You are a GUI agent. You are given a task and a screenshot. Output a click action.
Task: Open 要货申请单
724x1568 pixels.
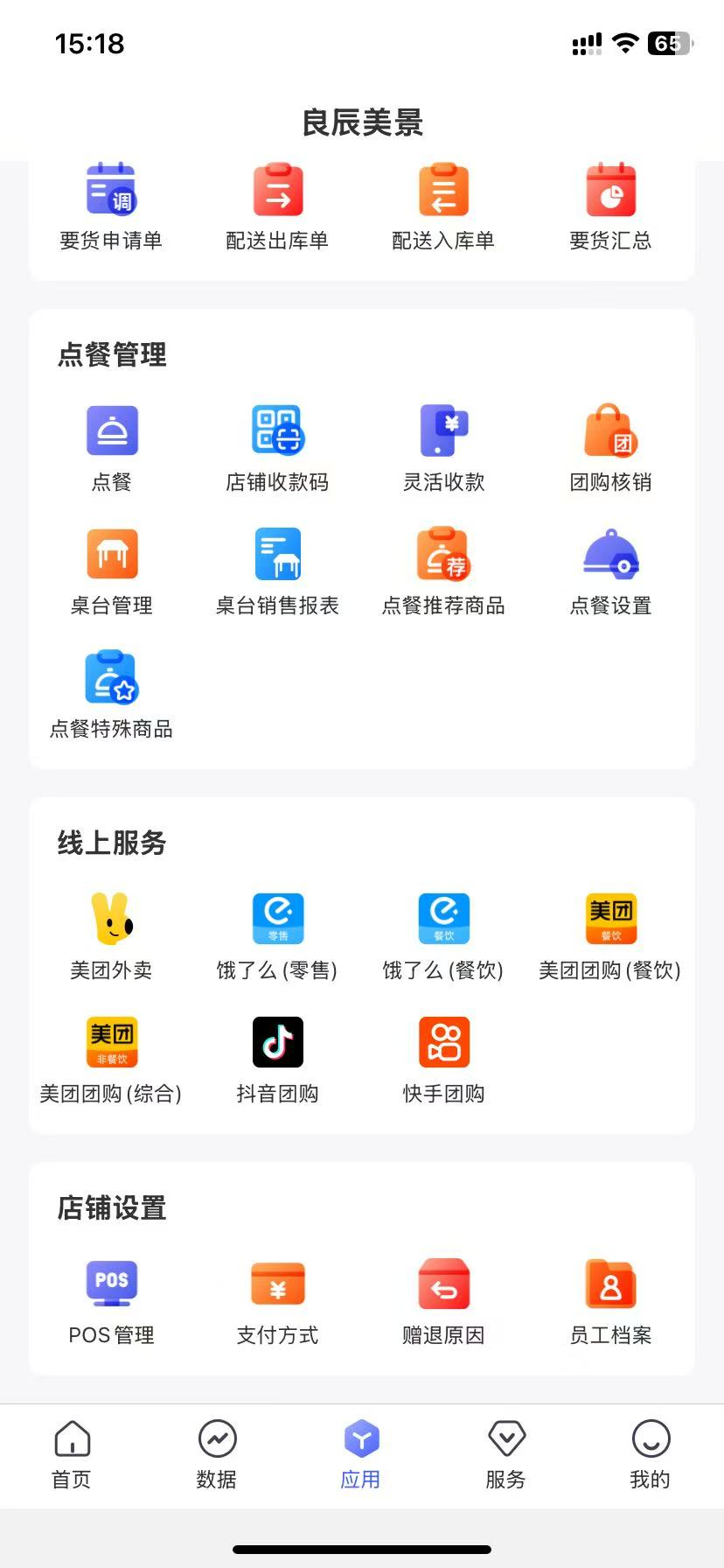point(111,206)
